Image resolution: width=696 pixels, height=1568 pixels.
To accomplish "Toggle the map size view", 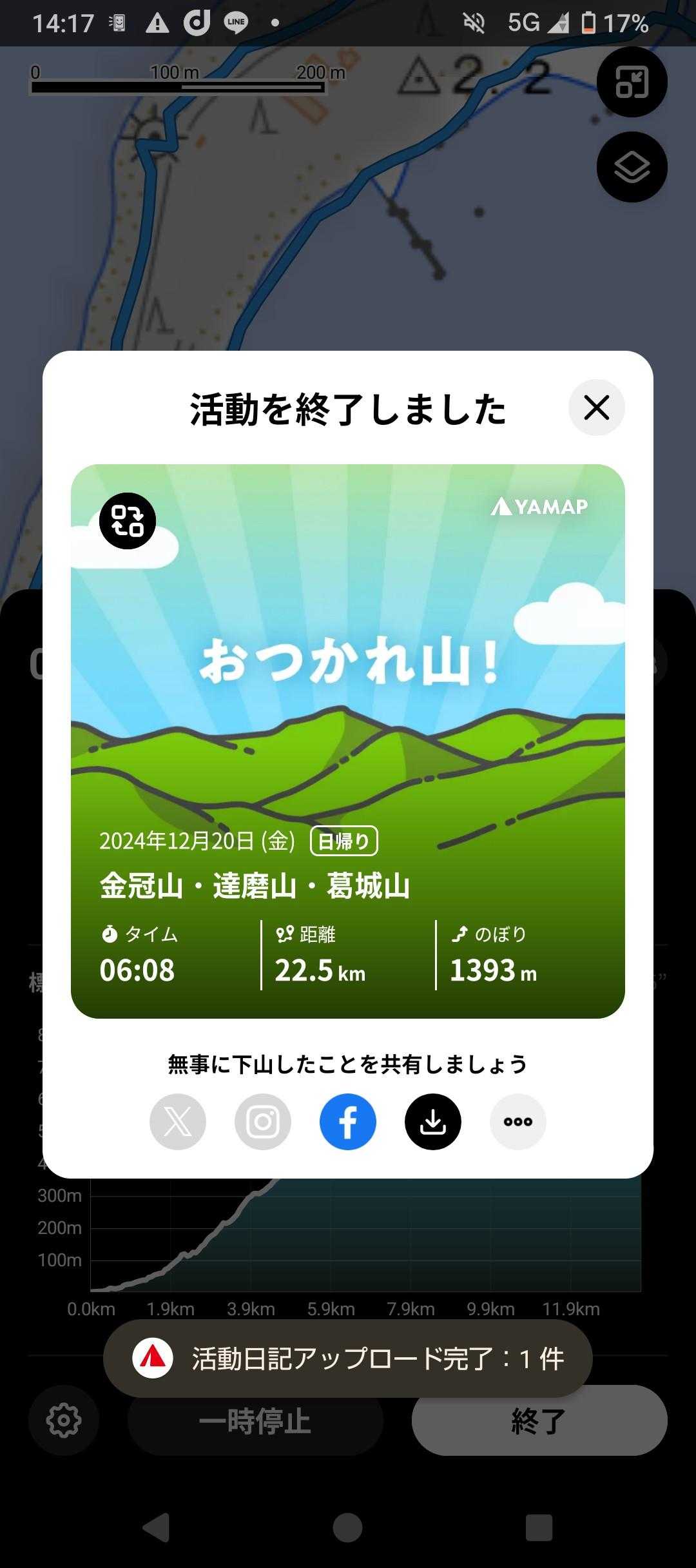I will pos(632,82).
